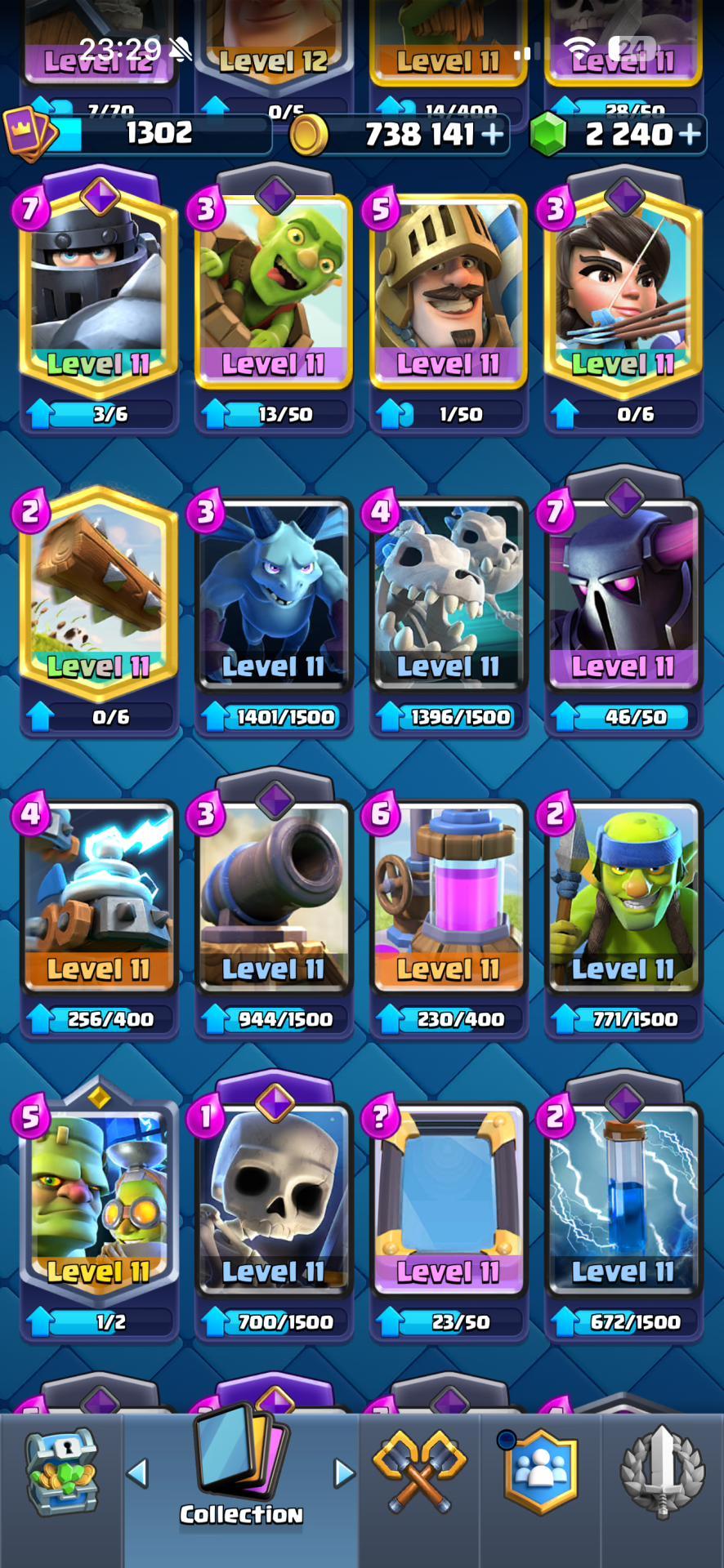Open the Mega Knight card
The image size is (724, 1568).
pyautogui.click(x=99, y=302)
